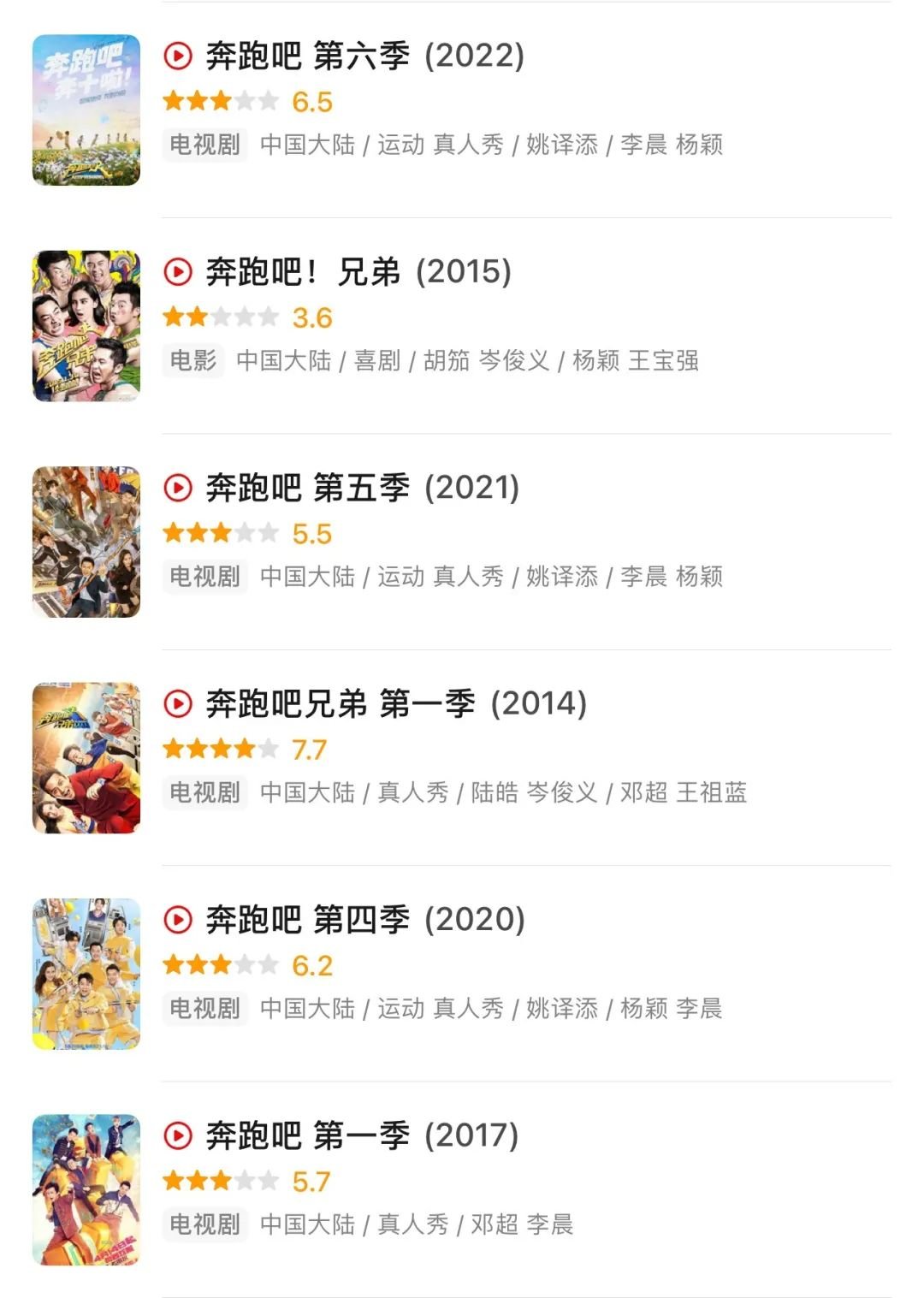The height and width of the screenshot is (1298, 924).
Task: Tap the poster of 奔跑吧！兄弟 movie
Action: [86, 326]
